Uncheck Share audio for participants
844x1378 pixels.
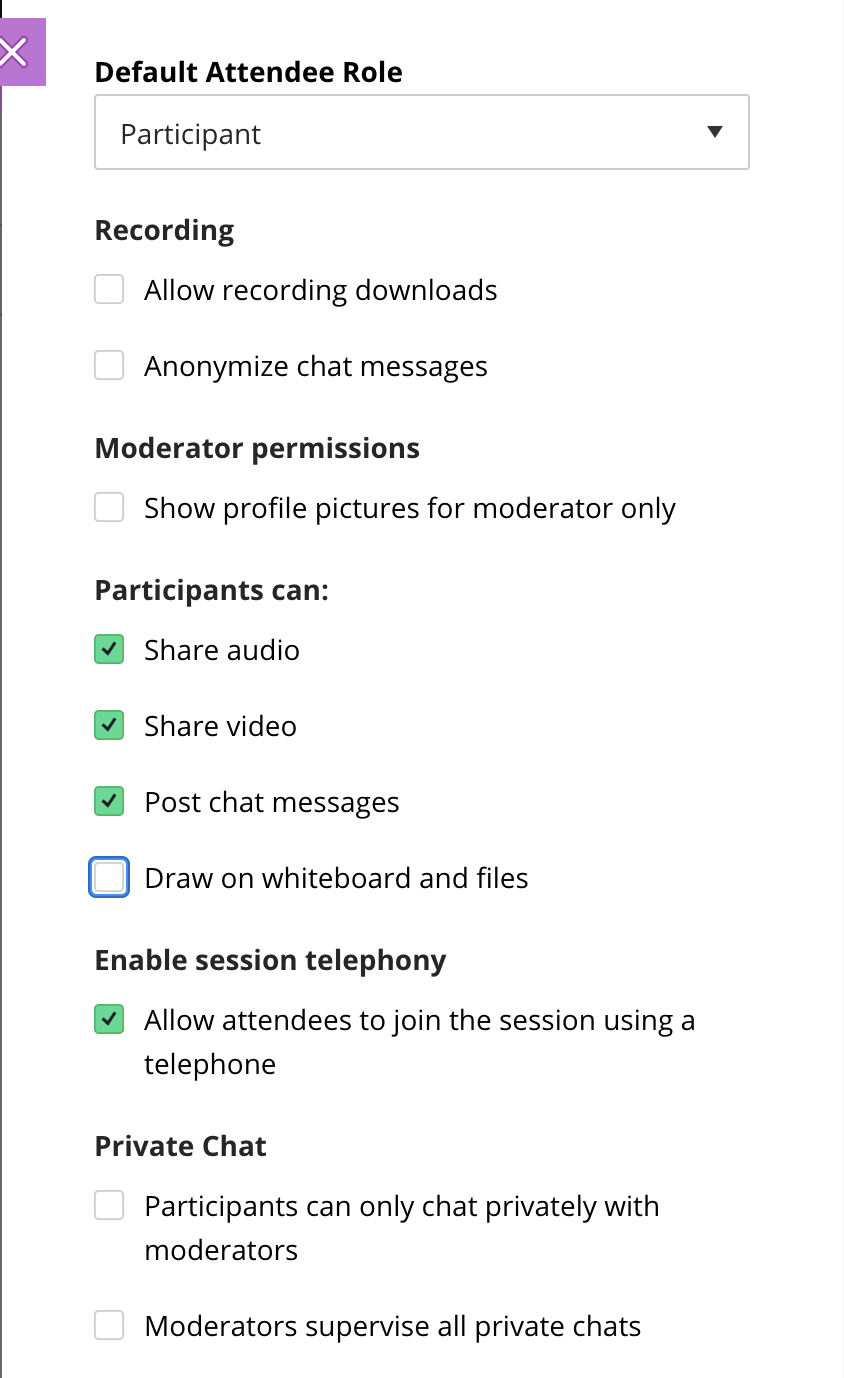(x=109, y=650)
